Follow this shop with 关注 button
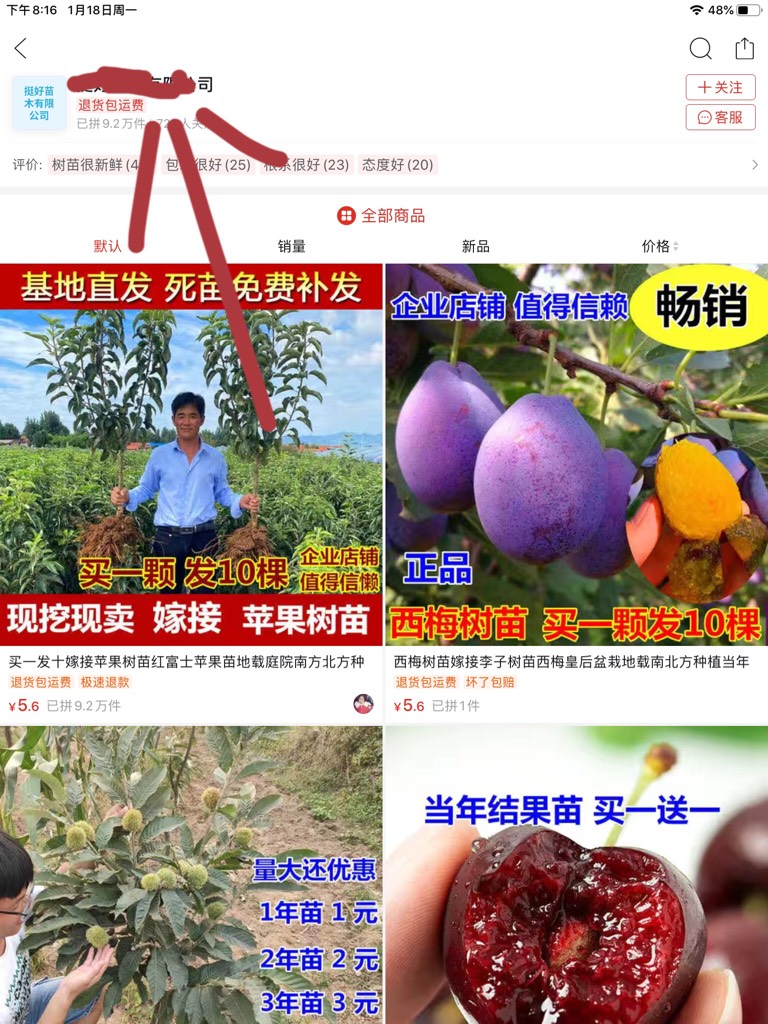768x1024 pixels. coord(720,87)
